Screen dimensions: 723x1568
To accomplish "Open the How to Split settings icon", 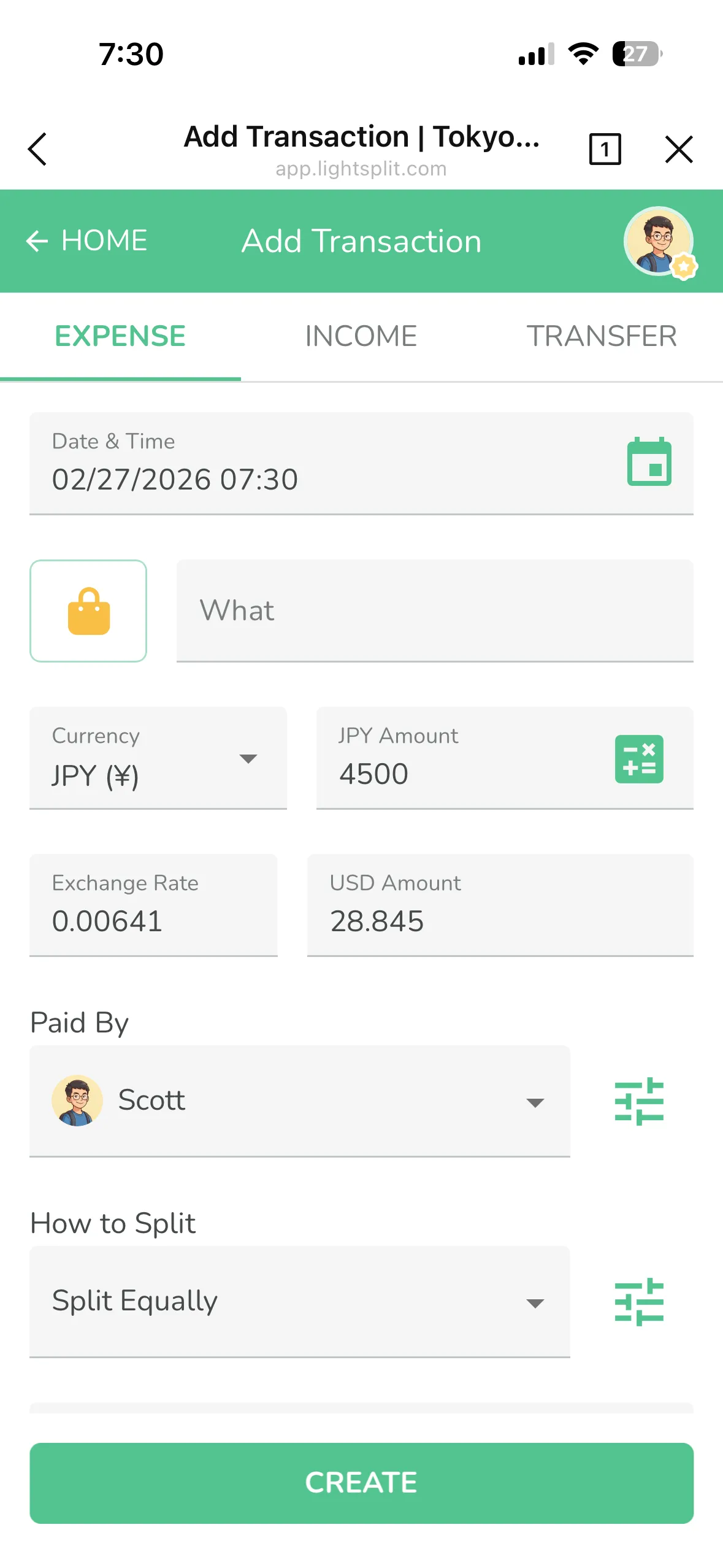I will coord(639,1302).
